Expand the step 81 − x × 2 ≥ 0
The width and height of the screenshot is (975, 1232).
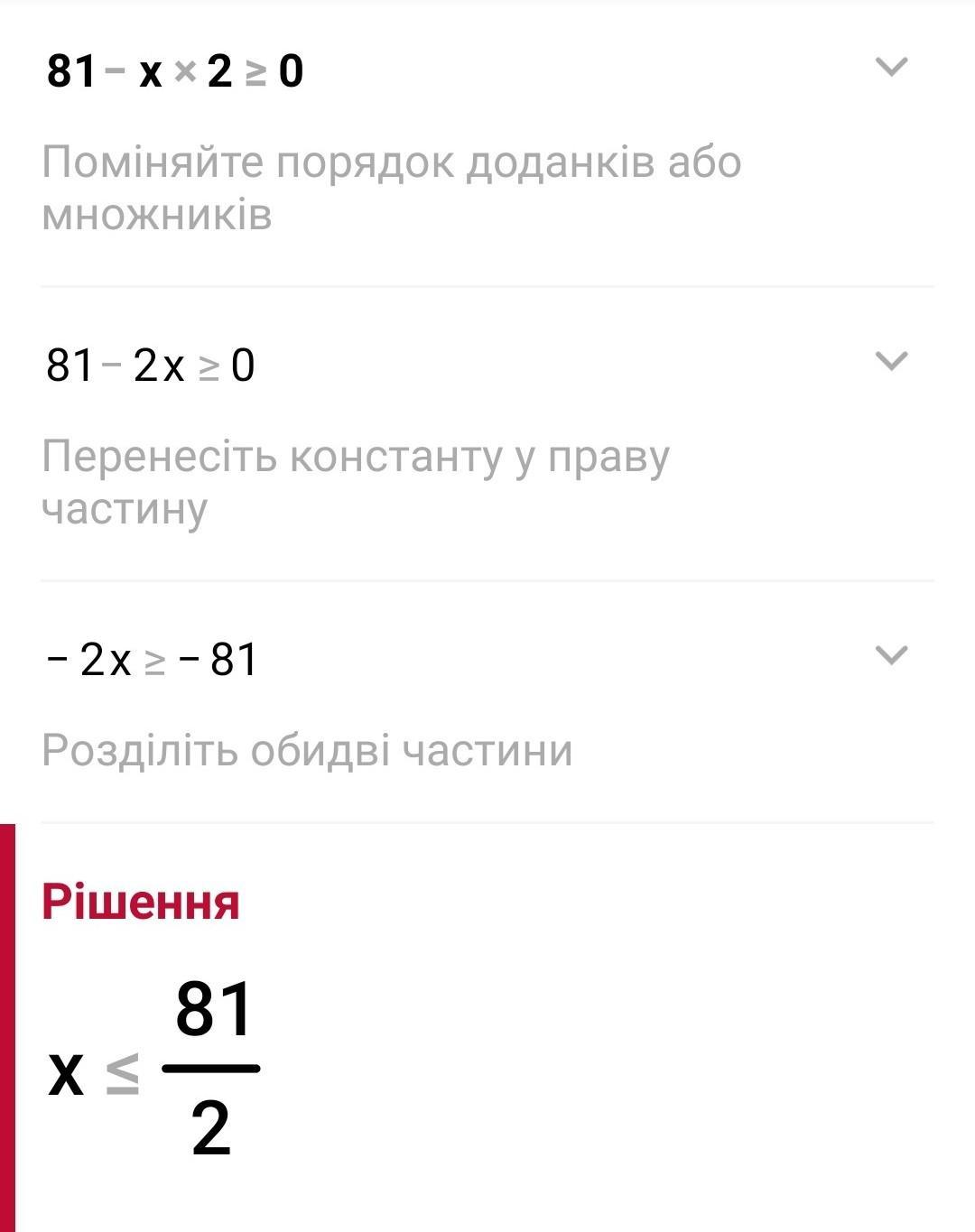[891, 67]
